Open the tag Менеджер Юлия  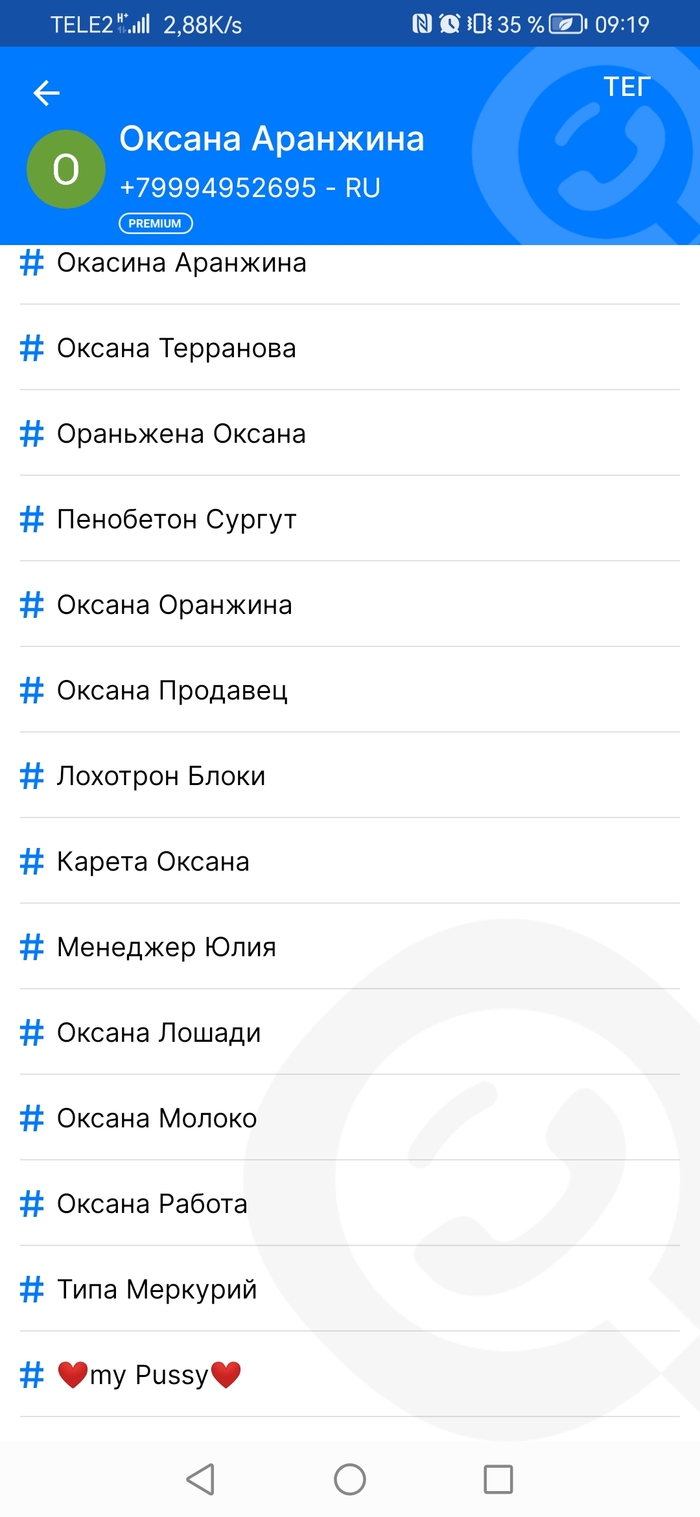[x=166, y=947]
